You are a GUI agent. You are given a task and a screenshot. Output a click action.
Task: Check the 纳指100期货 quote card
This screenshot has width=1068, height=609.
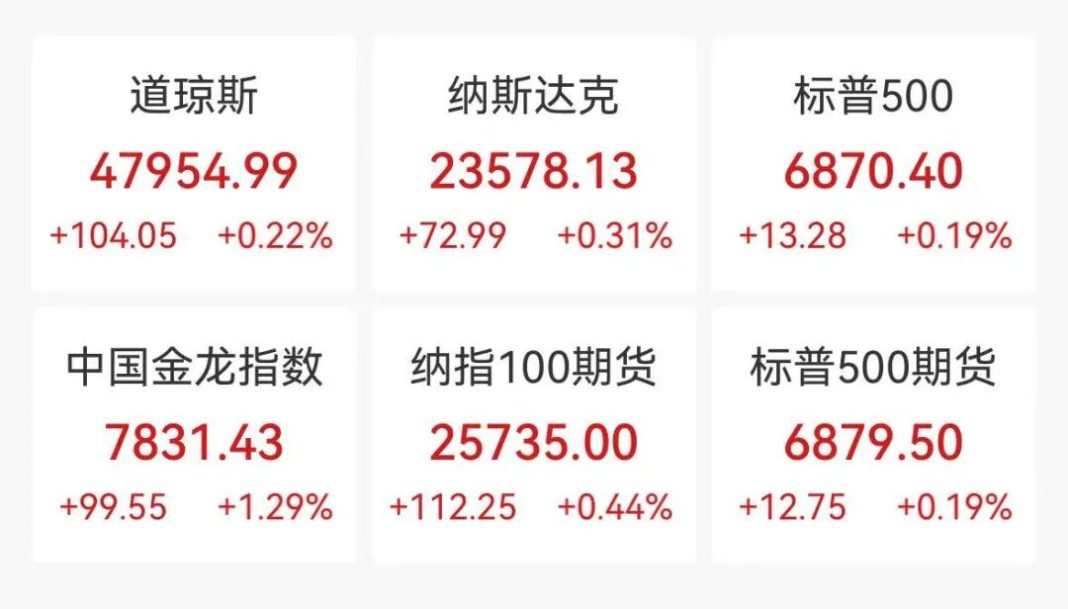click(534, 435)
